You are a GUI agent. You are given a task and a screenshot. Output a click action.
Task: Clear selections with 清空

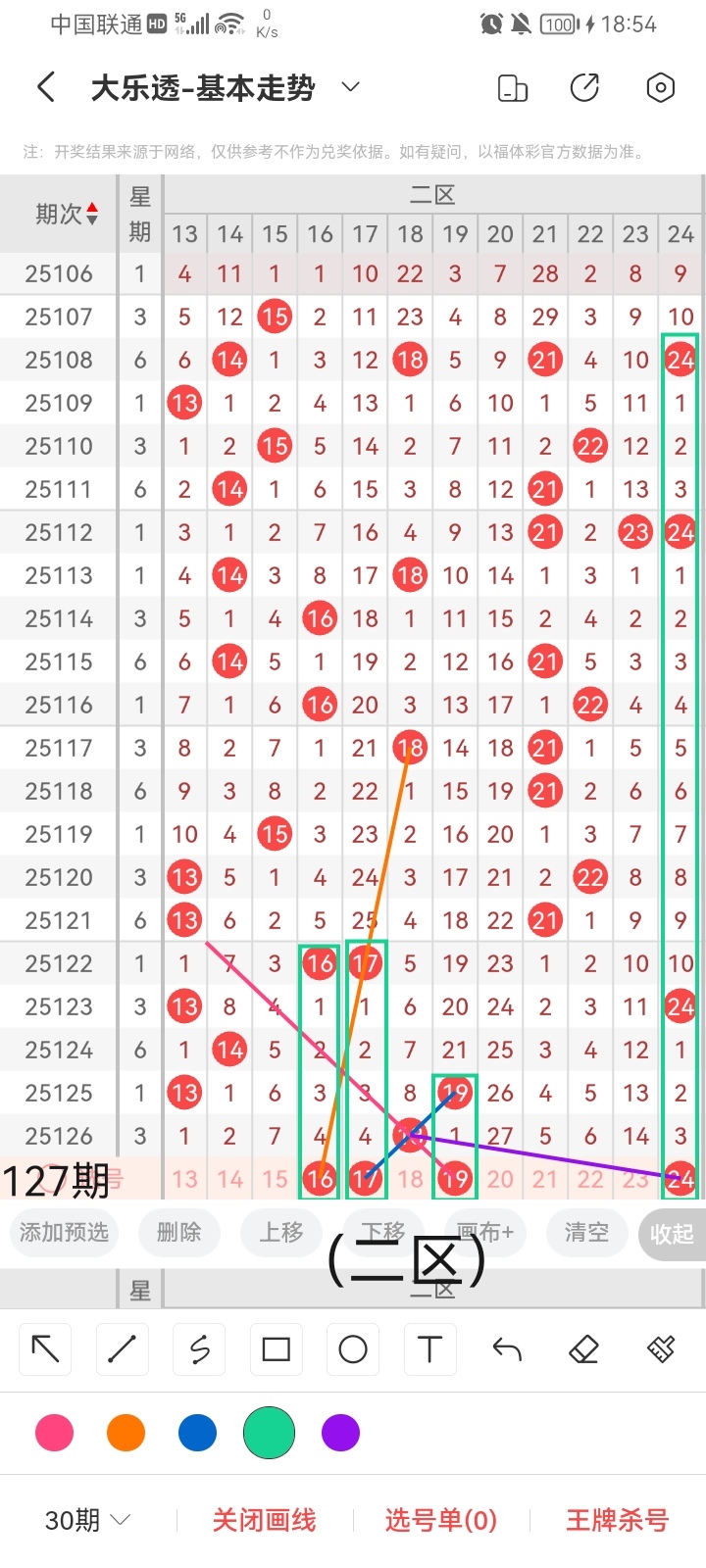click(x=586, y=1232)
